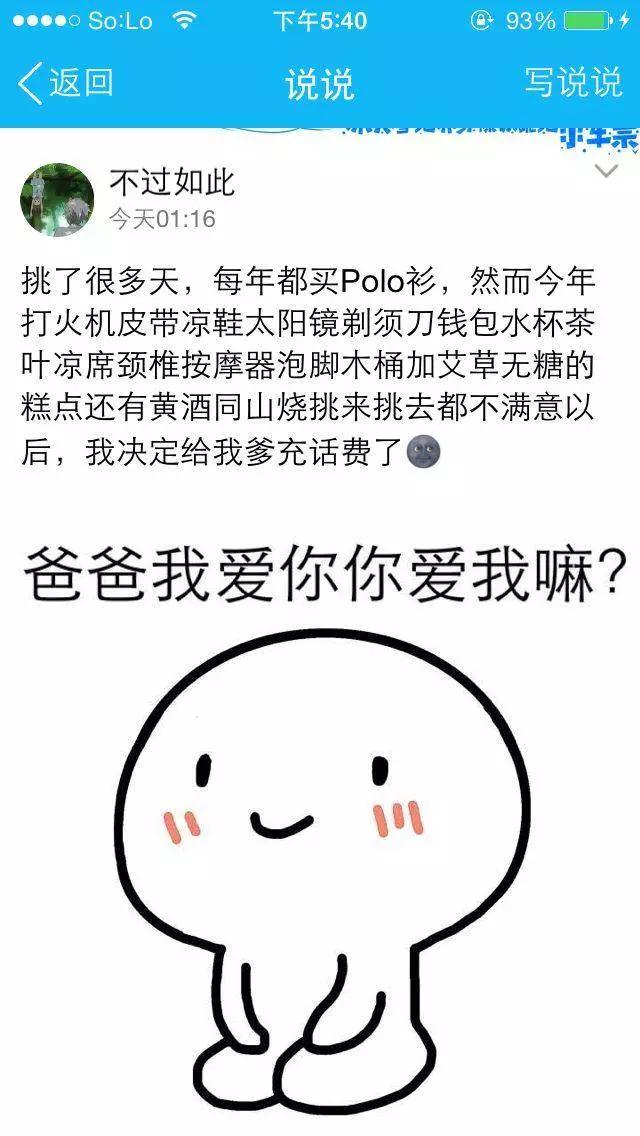Tap 写说说 to write a new post
The image size is (640, 1136).
(572, 83)
